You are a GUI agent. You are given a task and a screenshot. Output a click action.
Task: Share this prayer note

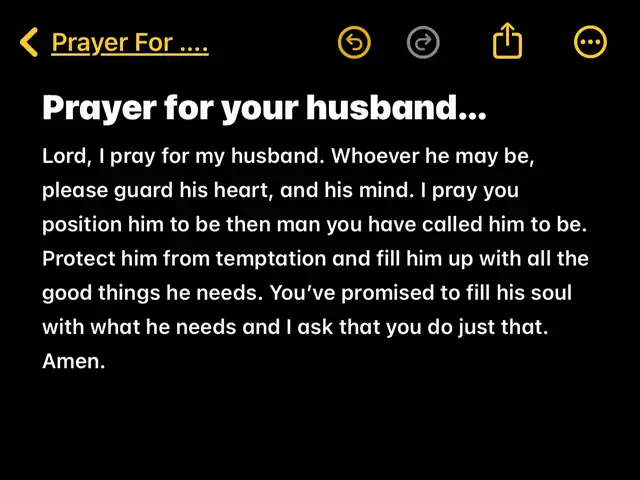click(508, 41)
